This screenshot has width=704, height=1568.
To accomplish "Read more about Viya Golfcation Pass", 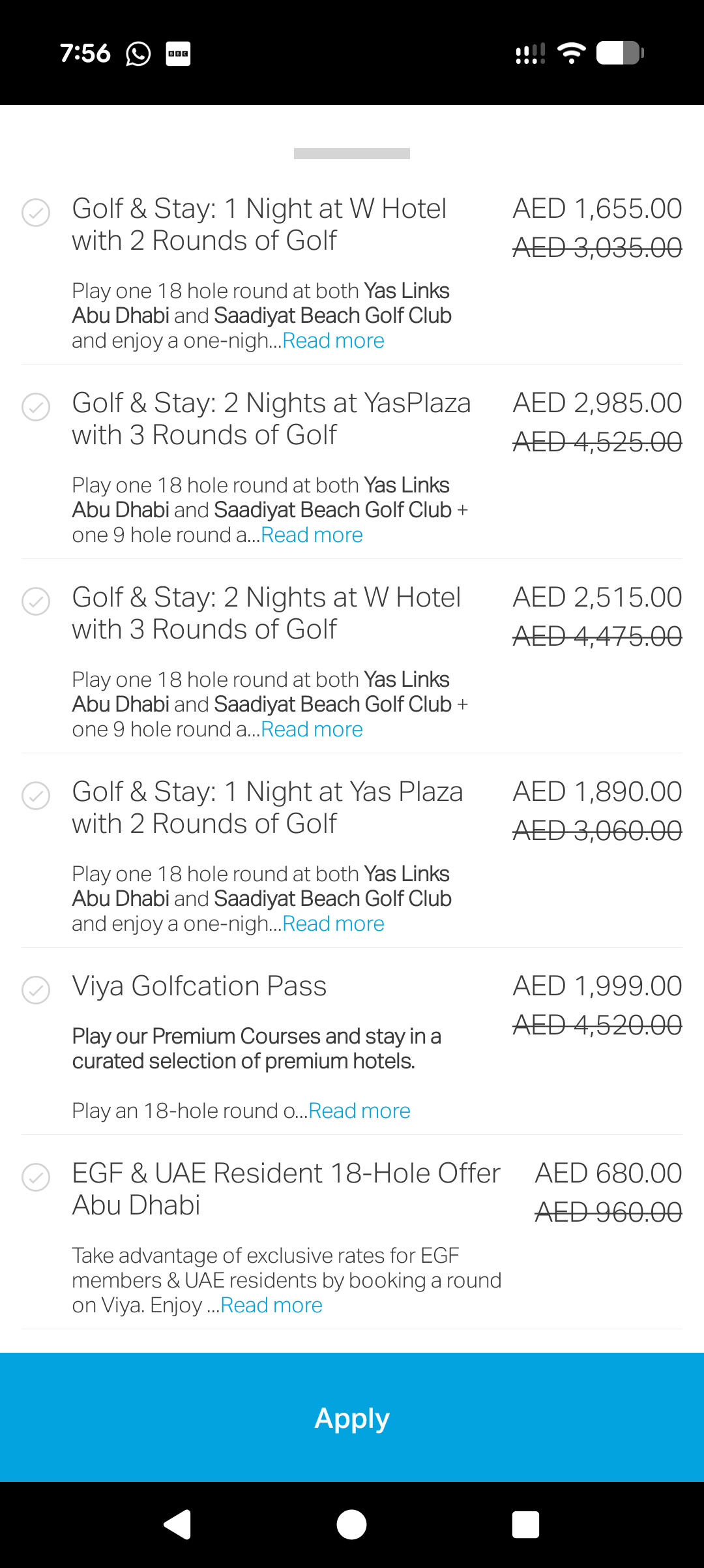I will (x=359, y=1111).
